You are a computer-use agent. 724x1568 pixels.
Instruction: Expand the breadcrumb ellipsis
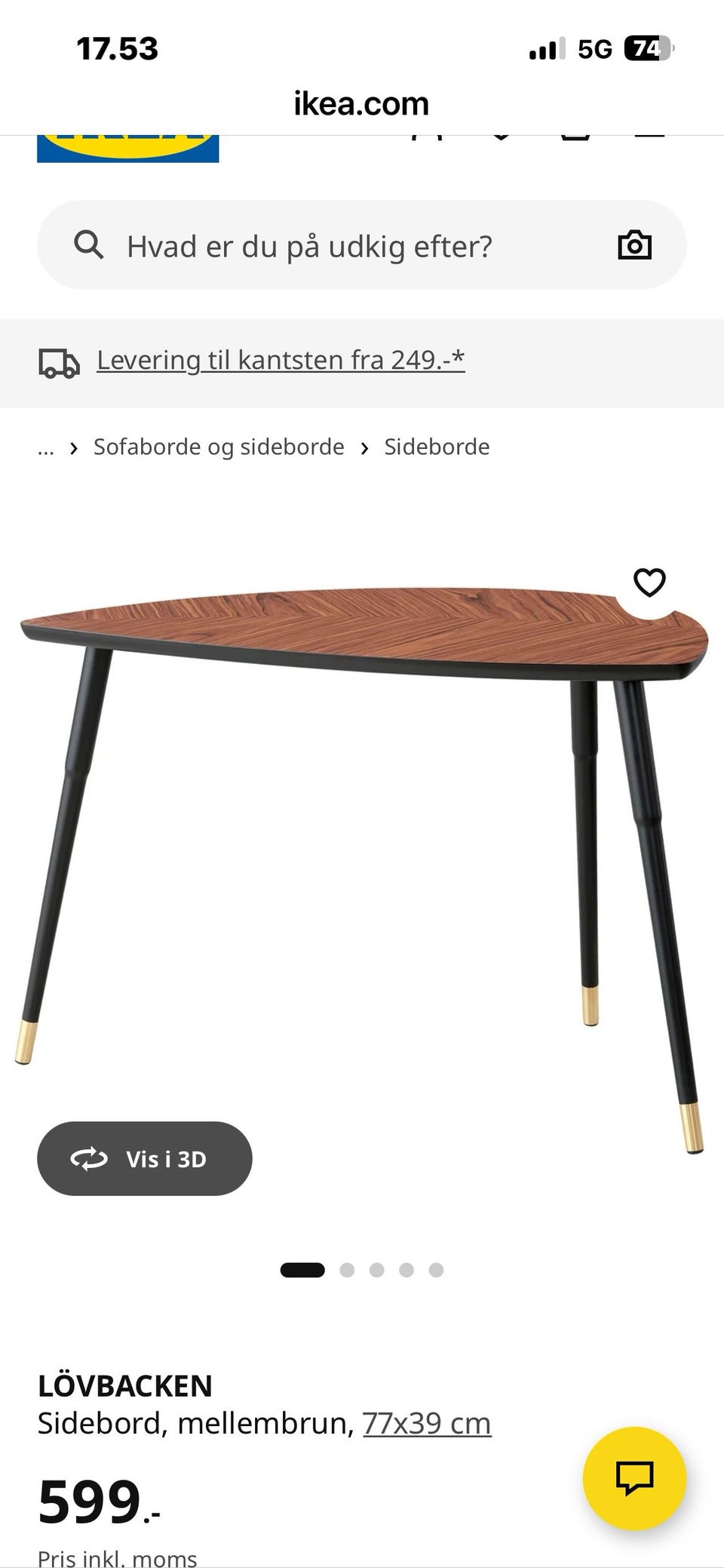point(47,447)
